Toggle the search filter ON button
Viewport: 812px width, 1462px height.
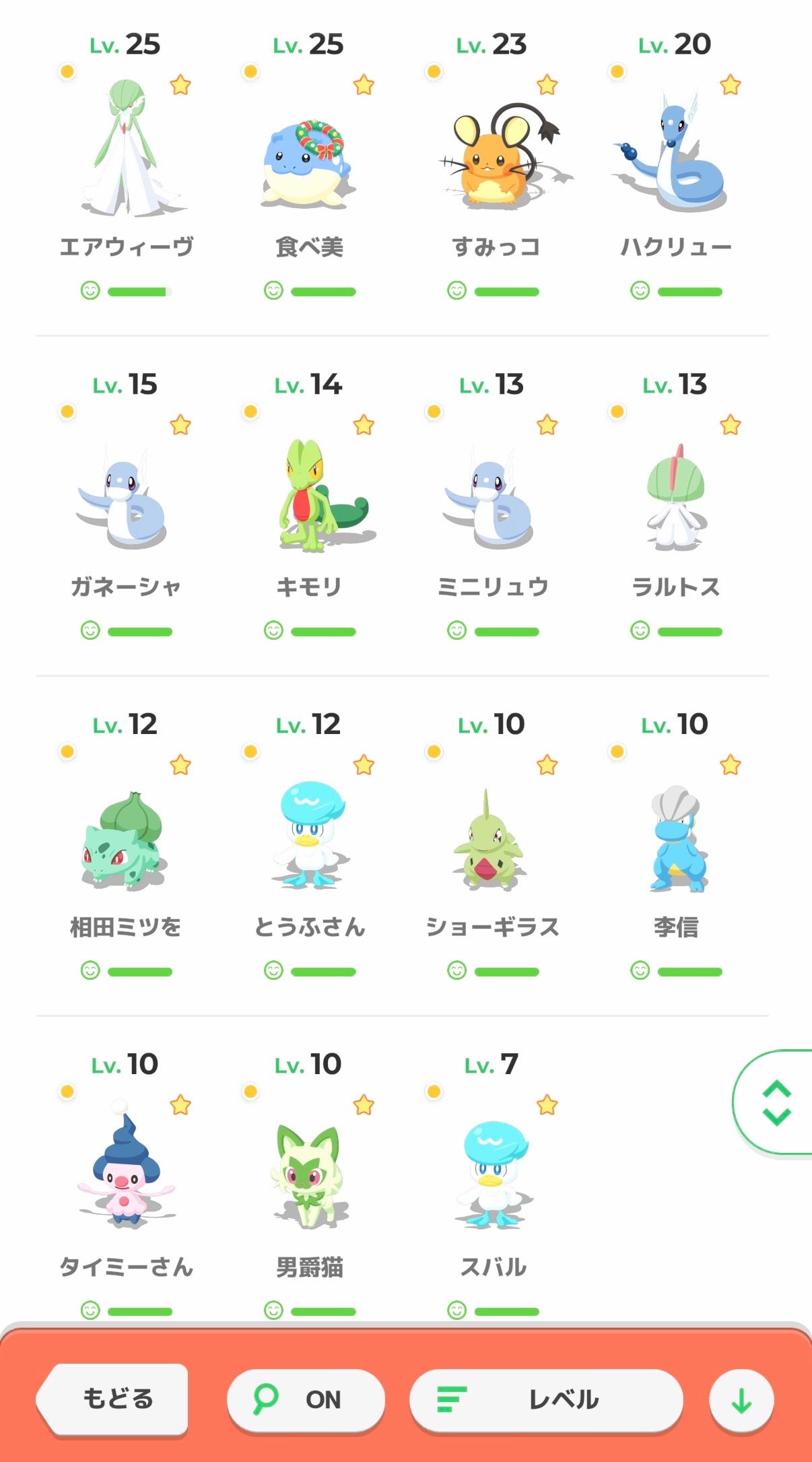(306, 1399)
